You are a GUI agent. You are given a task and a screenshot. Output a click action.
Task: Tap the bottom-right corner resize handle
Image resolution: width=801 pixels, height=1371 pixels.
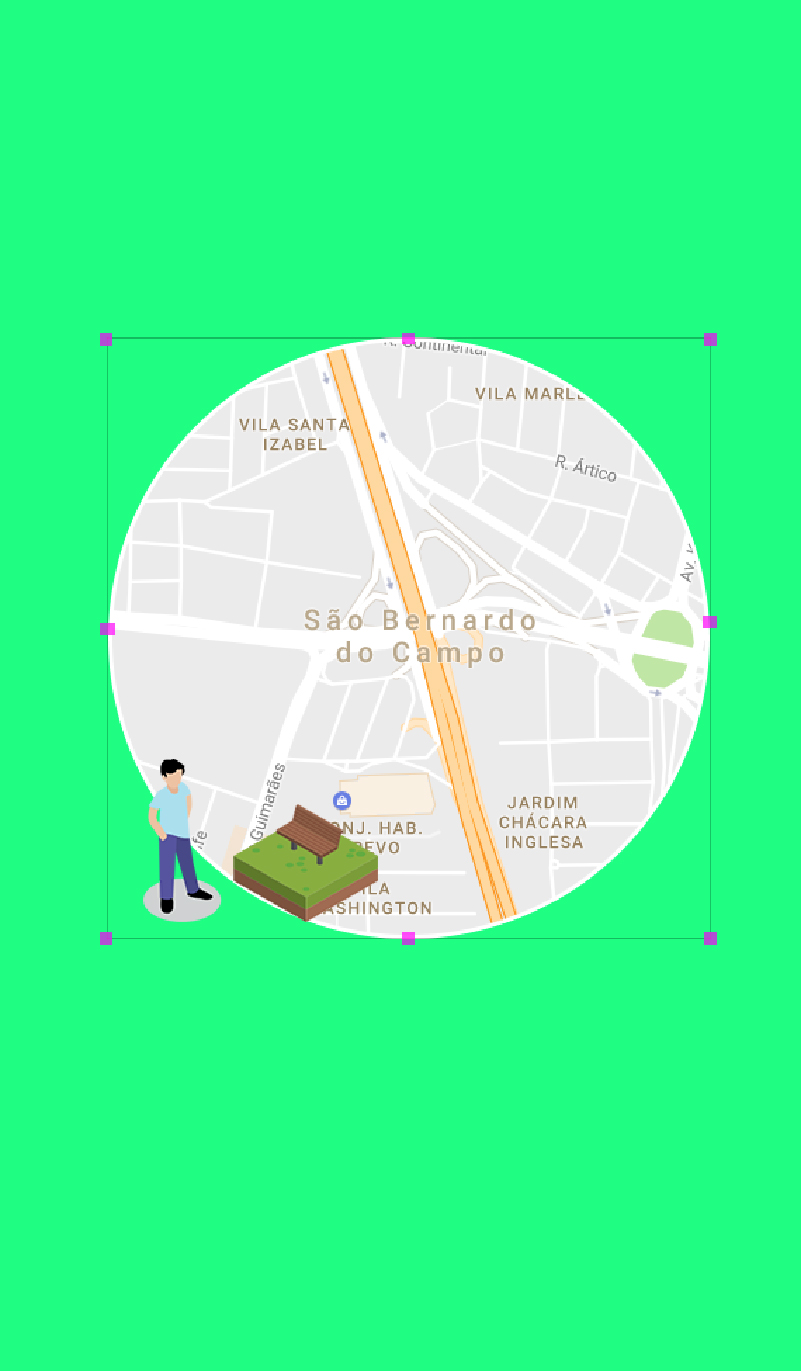tap(710, 938)
